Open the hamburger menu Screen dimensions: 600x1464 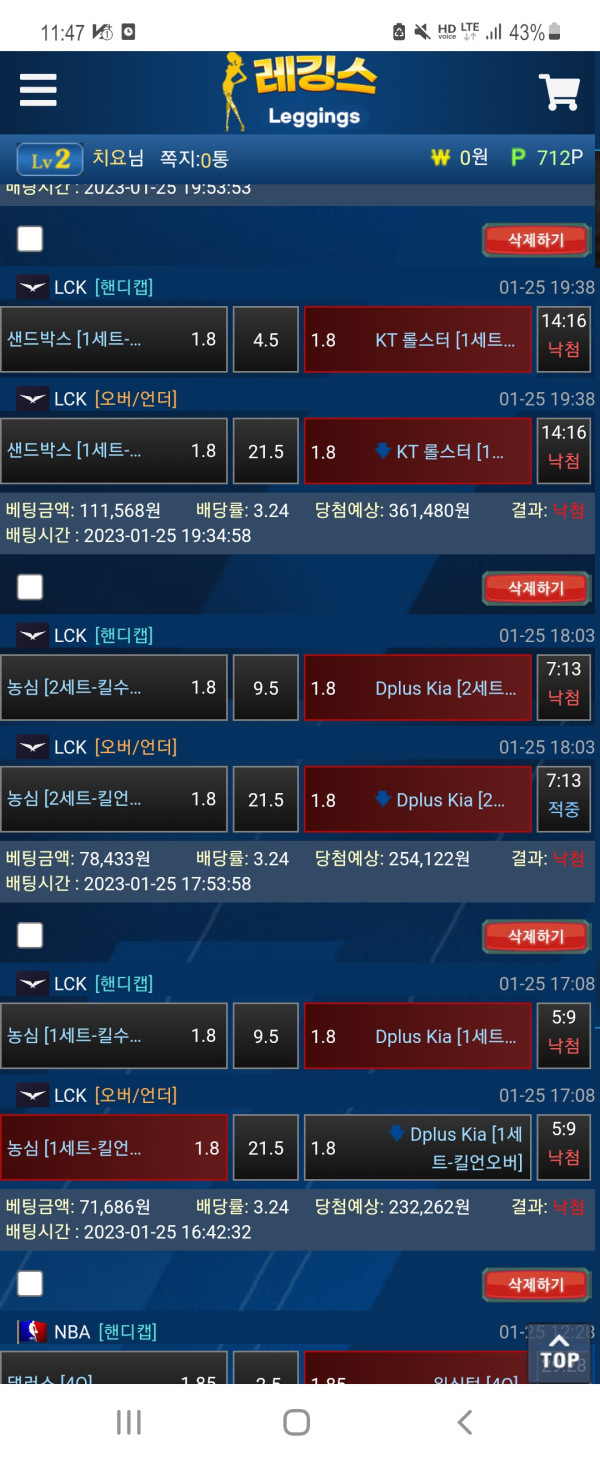click(38, 90)
